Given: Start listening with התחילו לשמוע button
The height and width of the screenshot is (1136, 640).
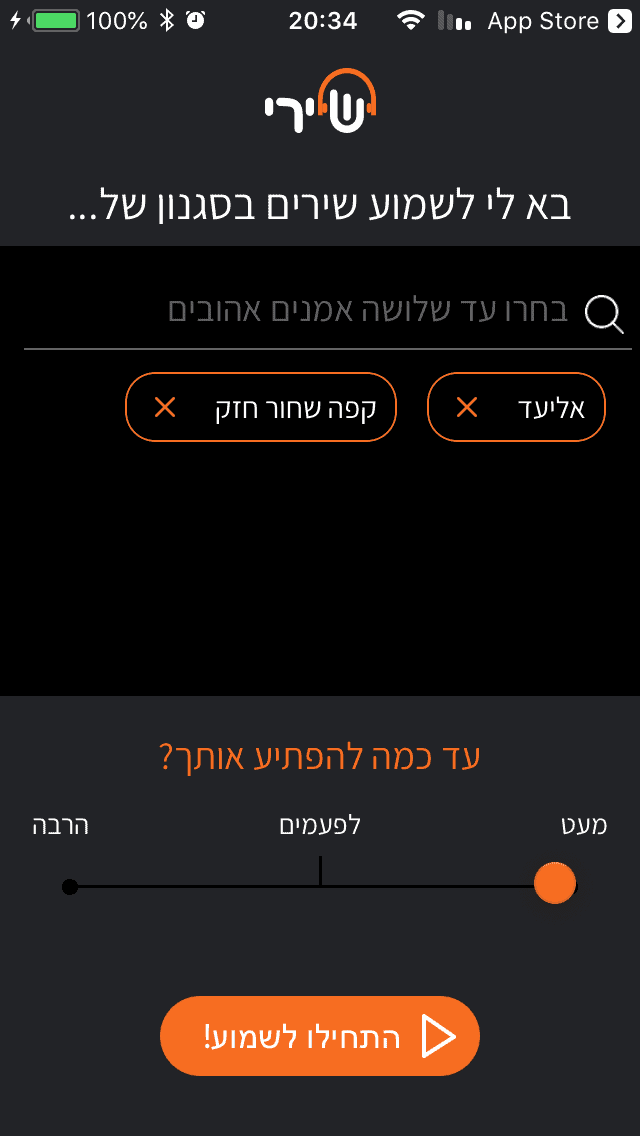Looking at the screenshot, I should (320, 1036).
